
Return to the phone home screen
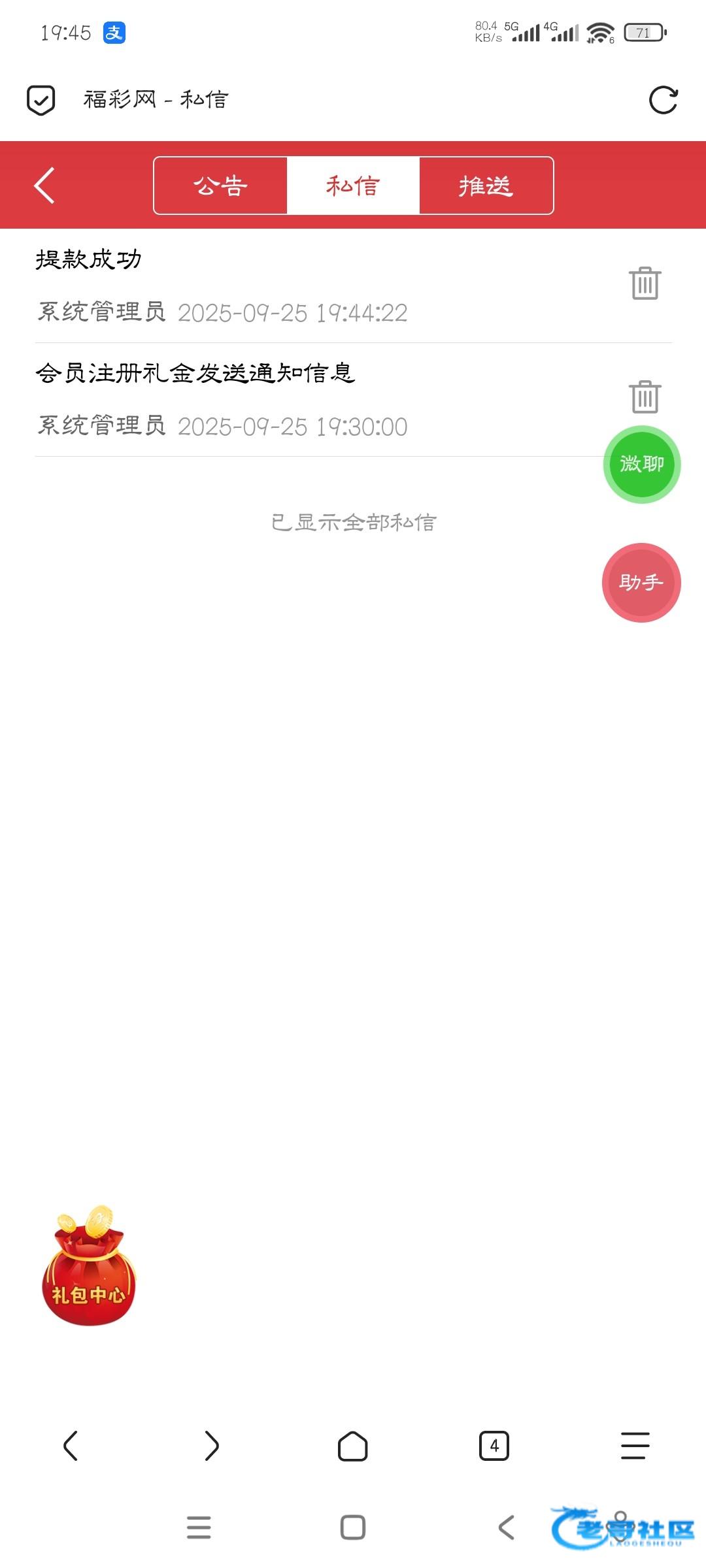pos(353,1527)
